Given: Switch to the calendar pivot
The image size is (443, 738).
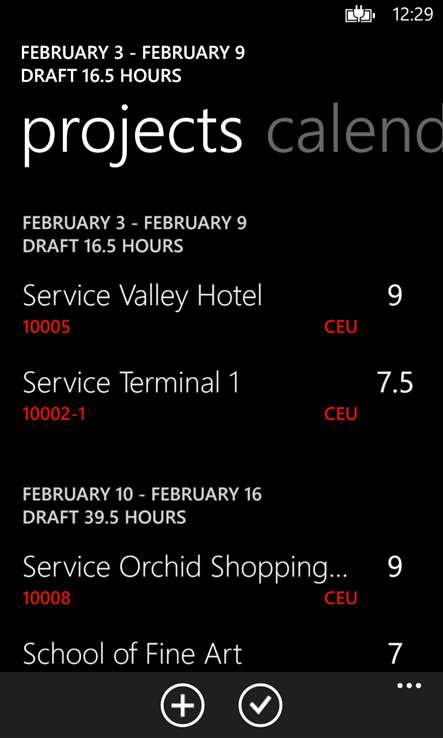Looking at the screenshot, I should (x=354, y=130).
